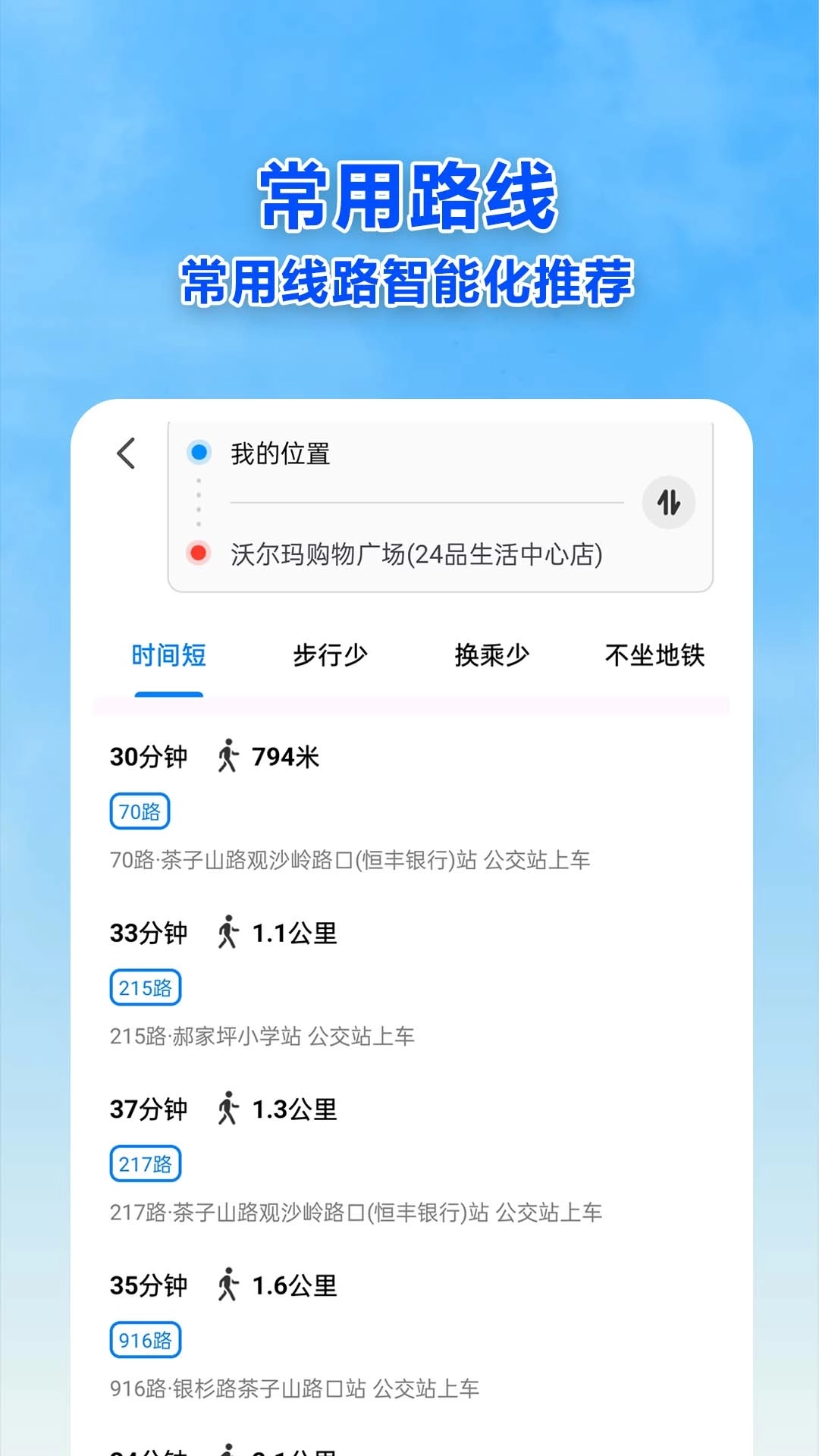Tap the walking icon beside 1.6公里
Screen dimensions: 819x1456
[229, 1284]
